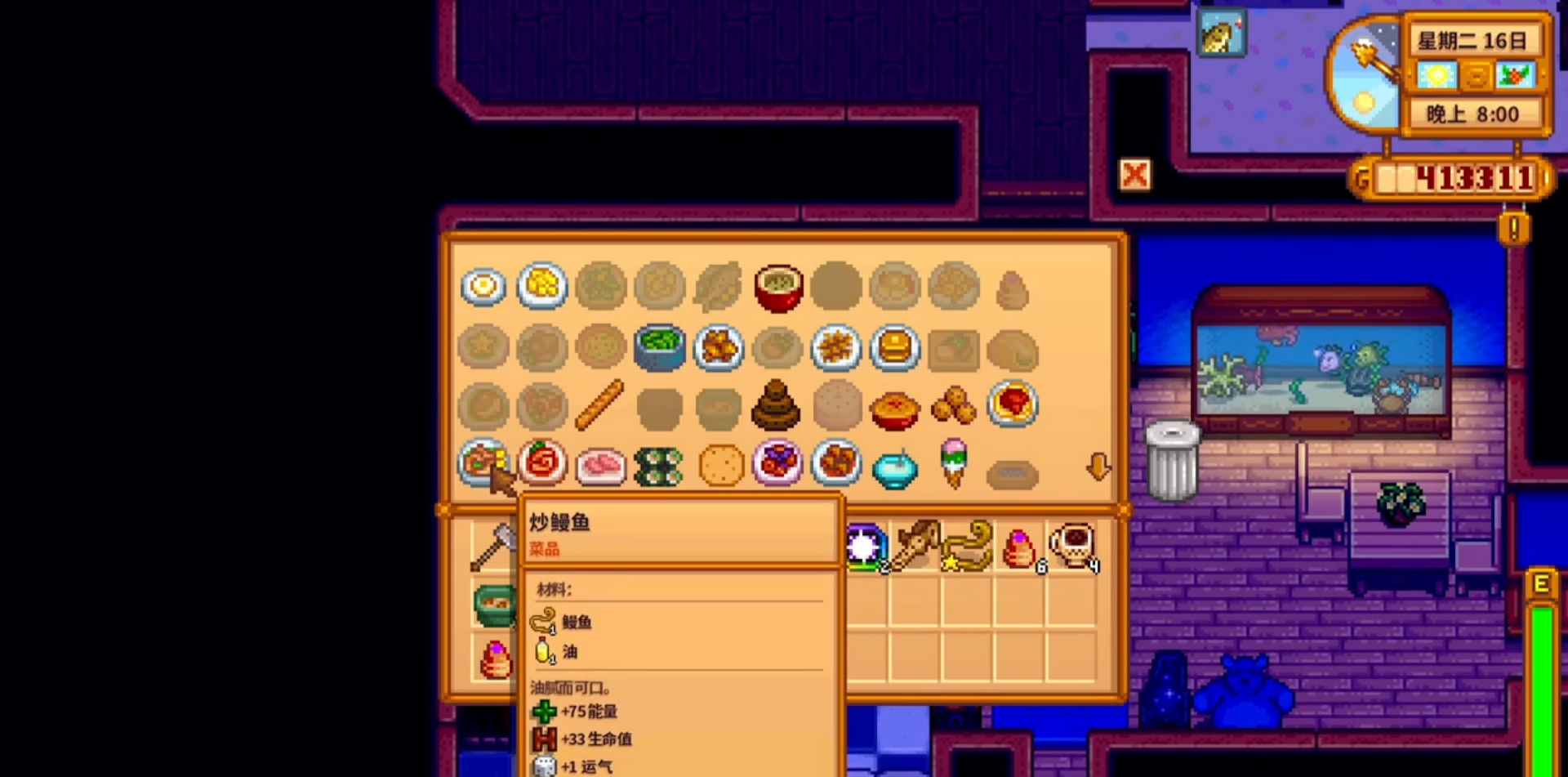The height and width of the screenshot is (777, 1568).
Task: Cook the fried eel dish
Action: 482,462
